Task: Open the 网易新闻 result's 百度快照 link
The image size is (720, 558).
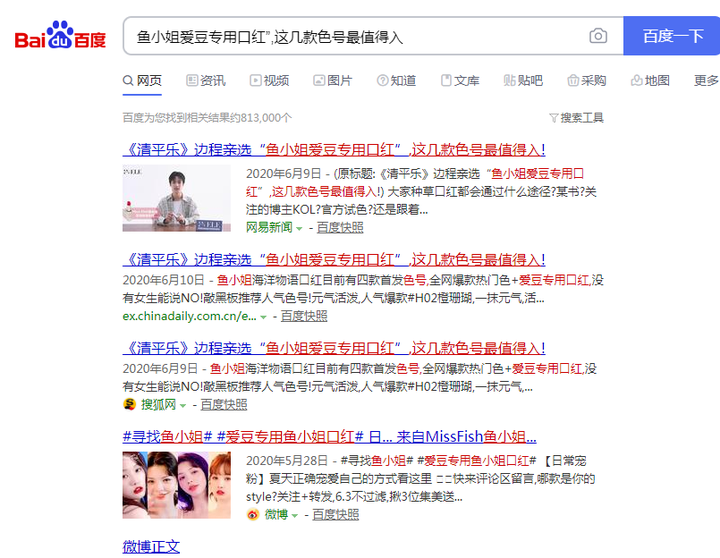Action: (x=340, y=227)
